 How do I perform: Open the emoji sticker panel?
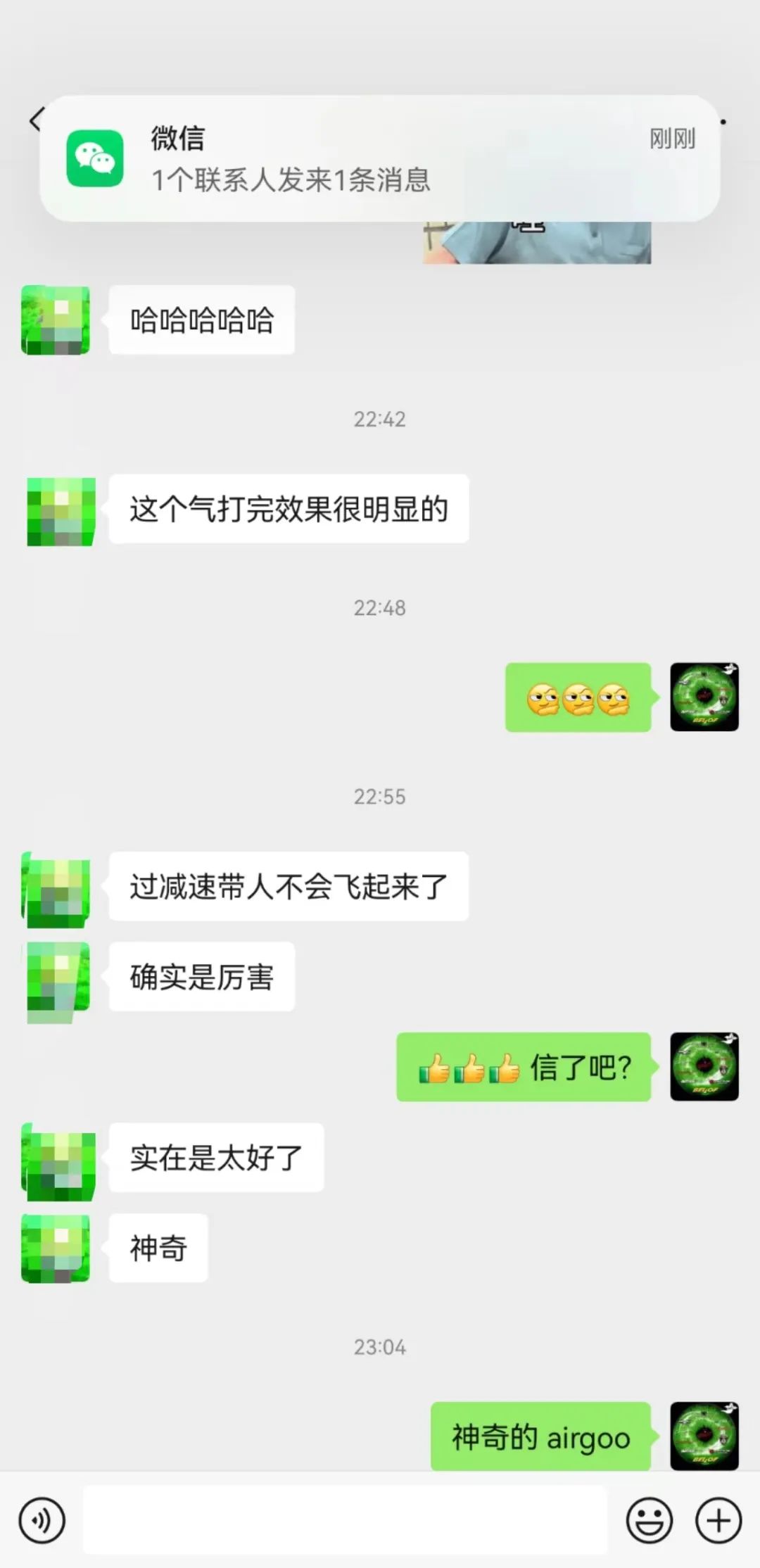[649, 1520]
